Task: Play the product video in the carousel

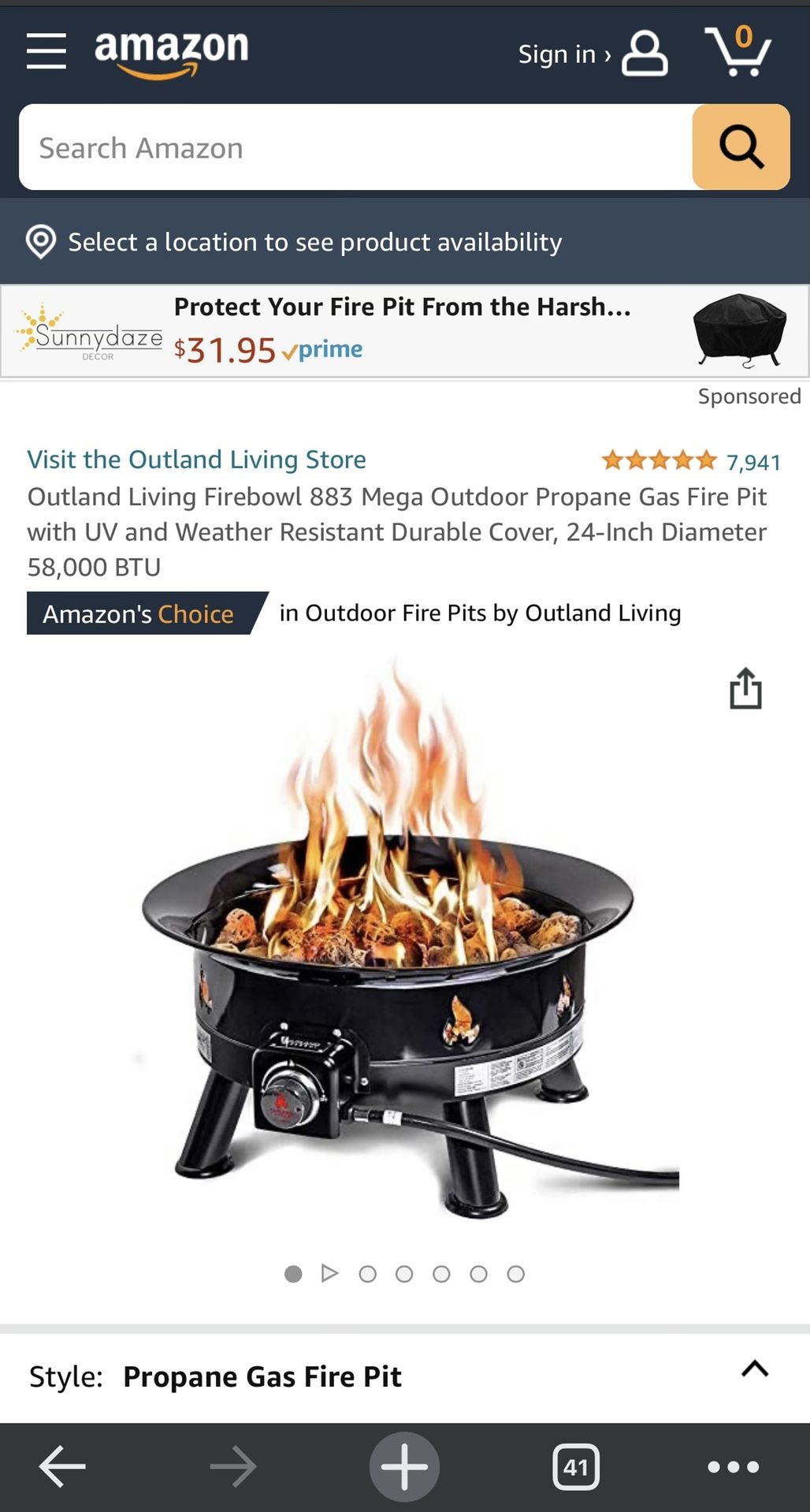Action: (329, 1273)
